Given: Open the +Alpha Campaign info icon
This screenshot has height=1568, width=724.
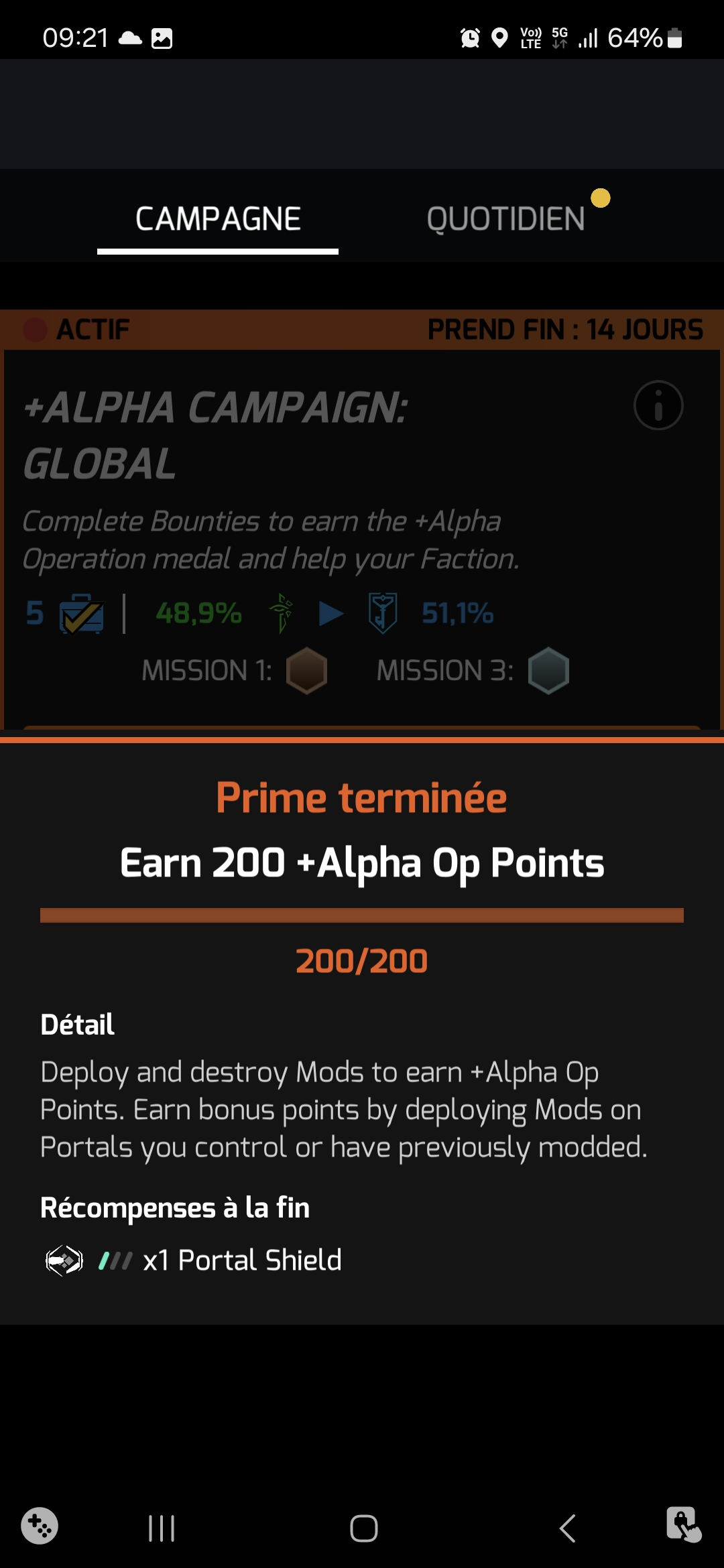Looking at the screenshot, I should tap(658, 405).
